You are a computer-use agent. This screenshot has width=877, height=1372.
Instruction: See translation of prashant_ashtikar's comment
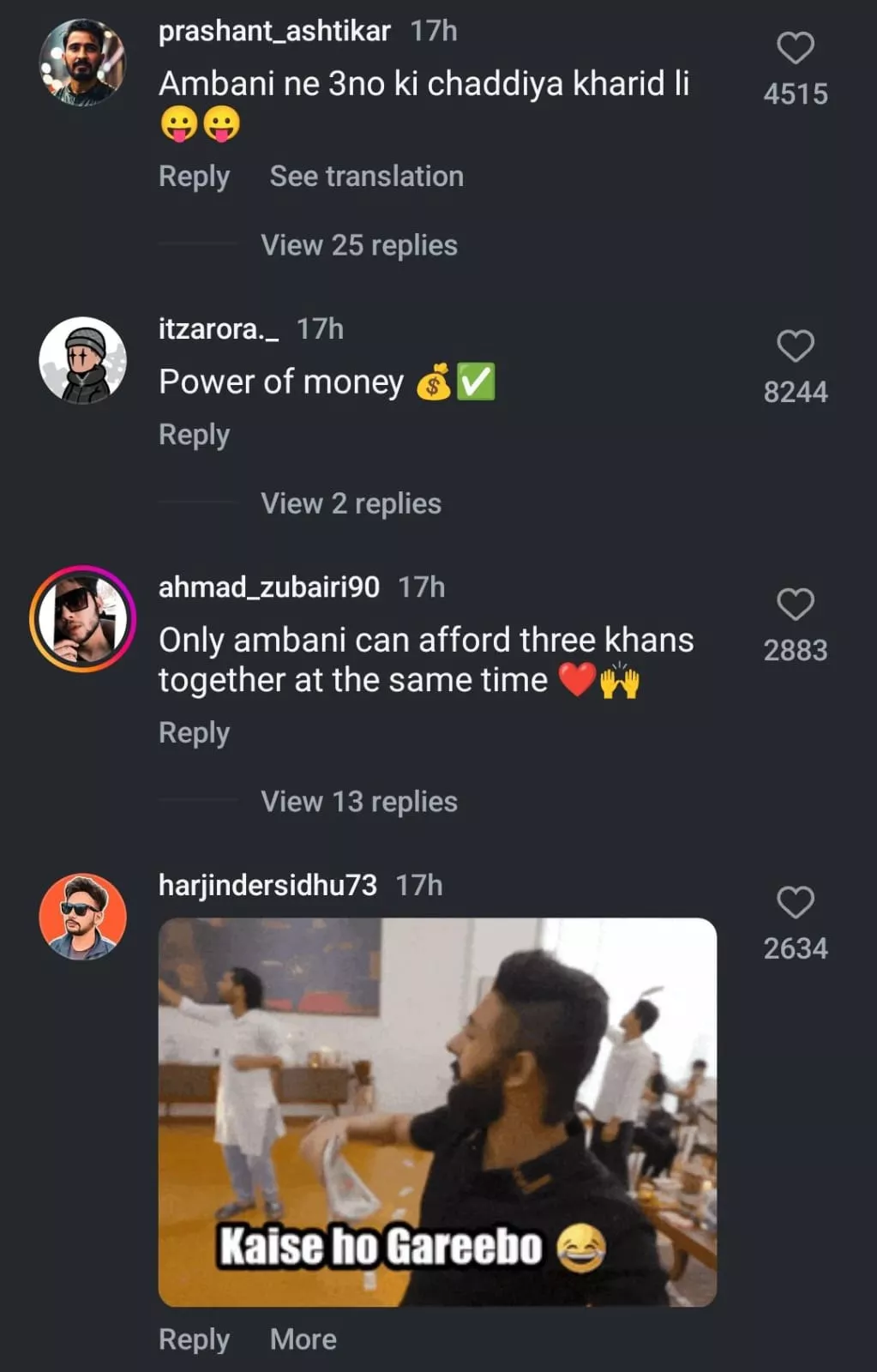(366, 177)
